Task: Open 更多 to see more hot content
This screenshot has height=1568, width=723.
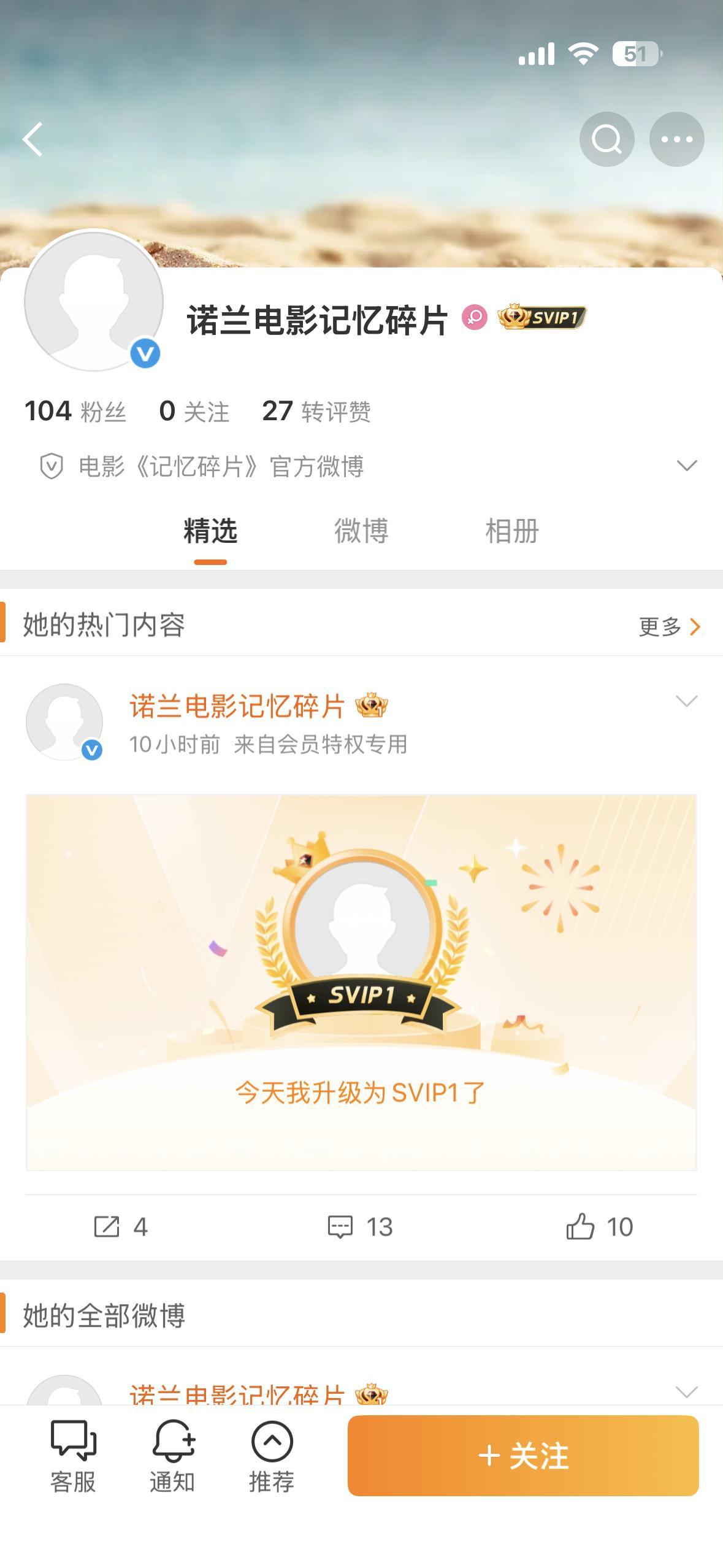Action: (x=665, y=627)
